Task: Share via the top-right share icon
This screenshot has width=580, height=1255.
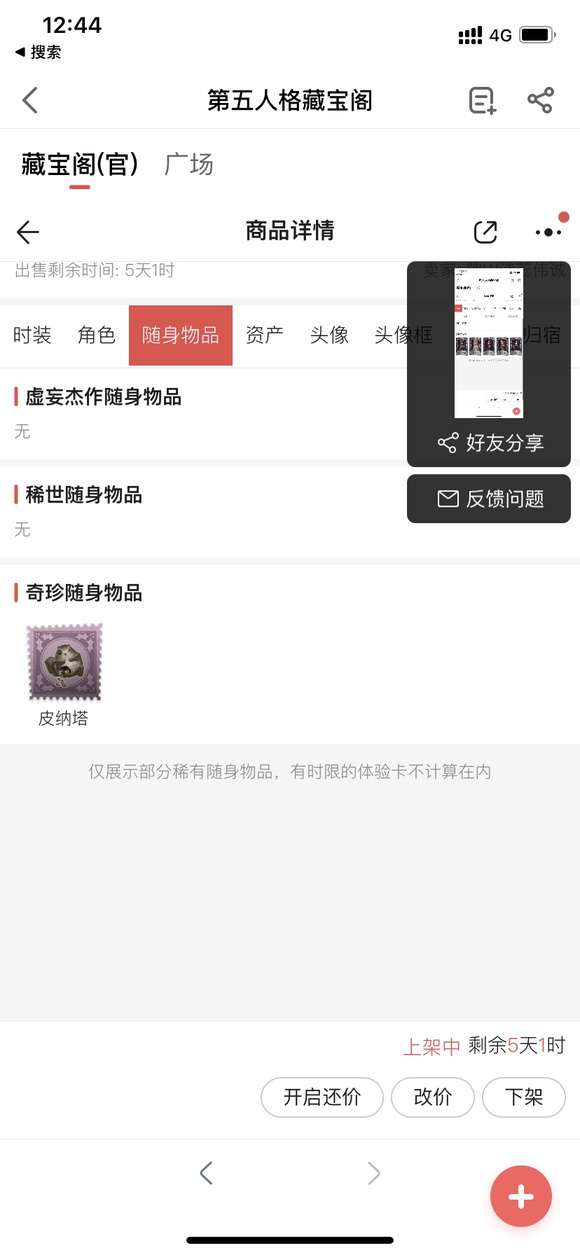Action: [x=540, y=100]
